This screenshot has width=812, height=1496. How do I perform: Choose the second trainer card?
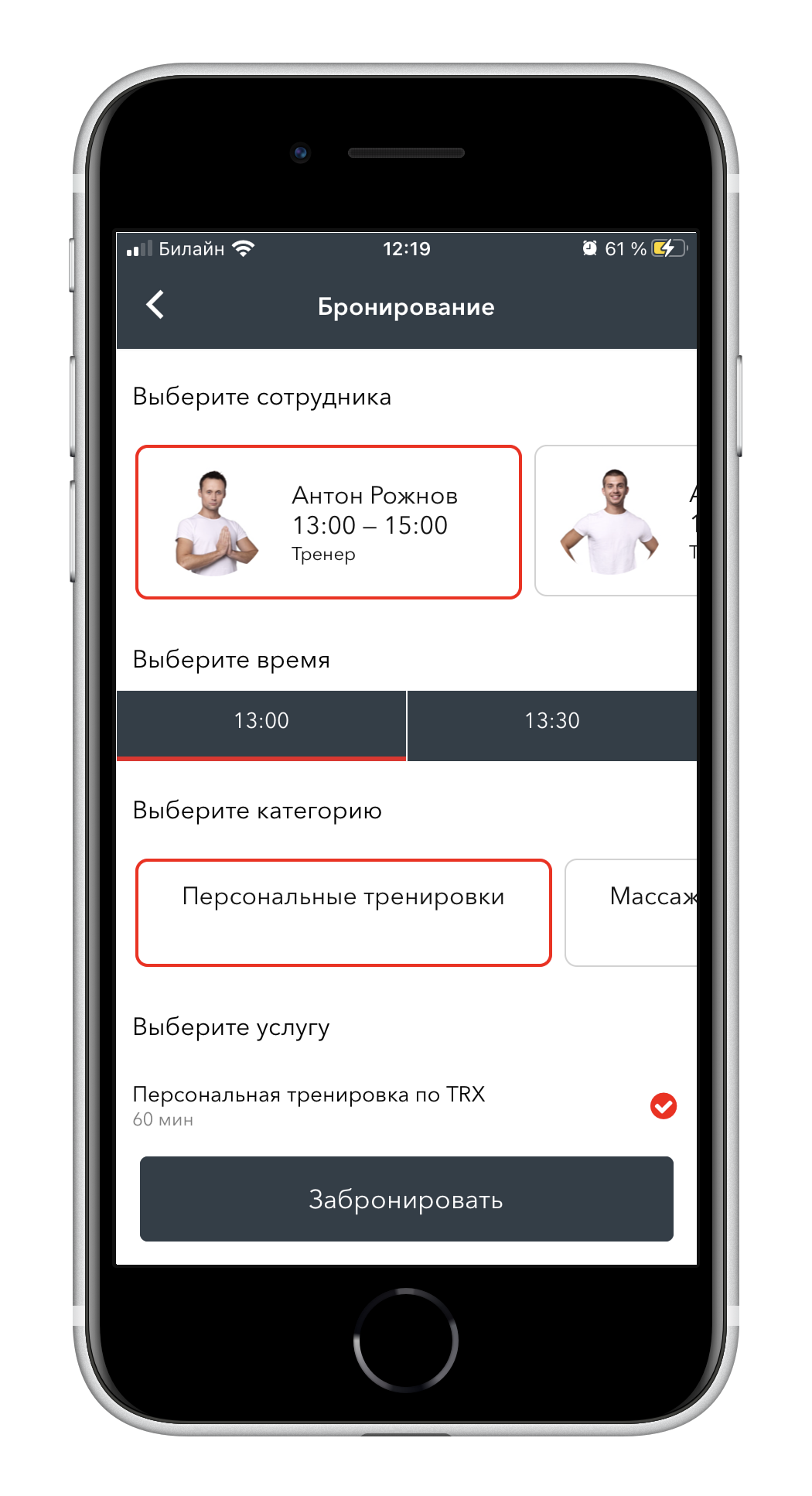(x=616, y=521)
